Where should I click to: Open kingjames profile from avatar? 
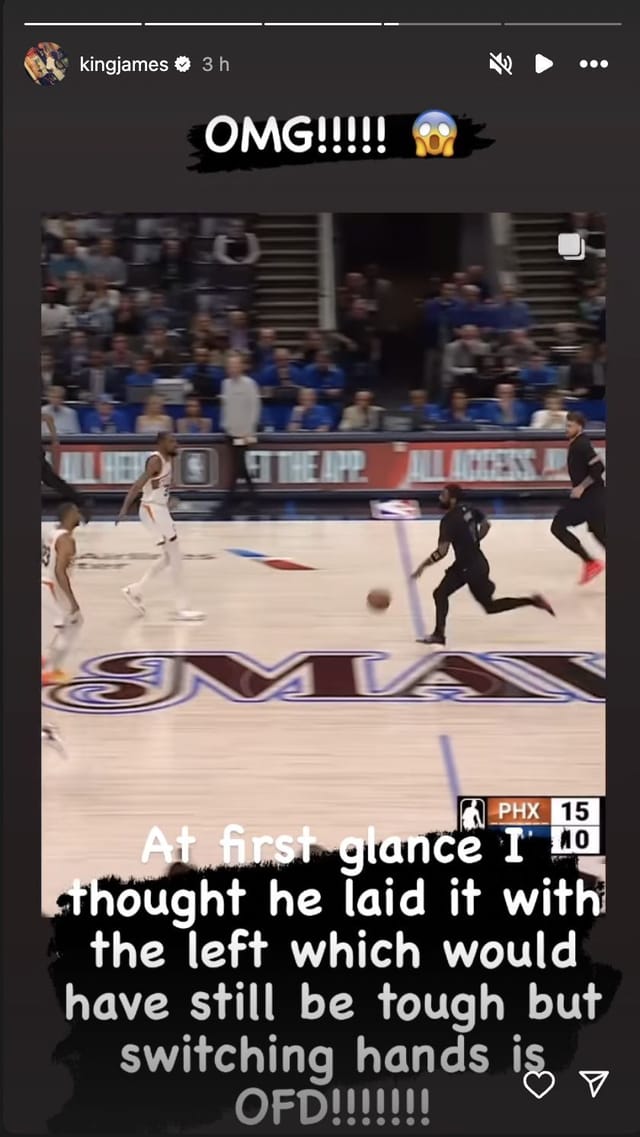pos(45,64)
